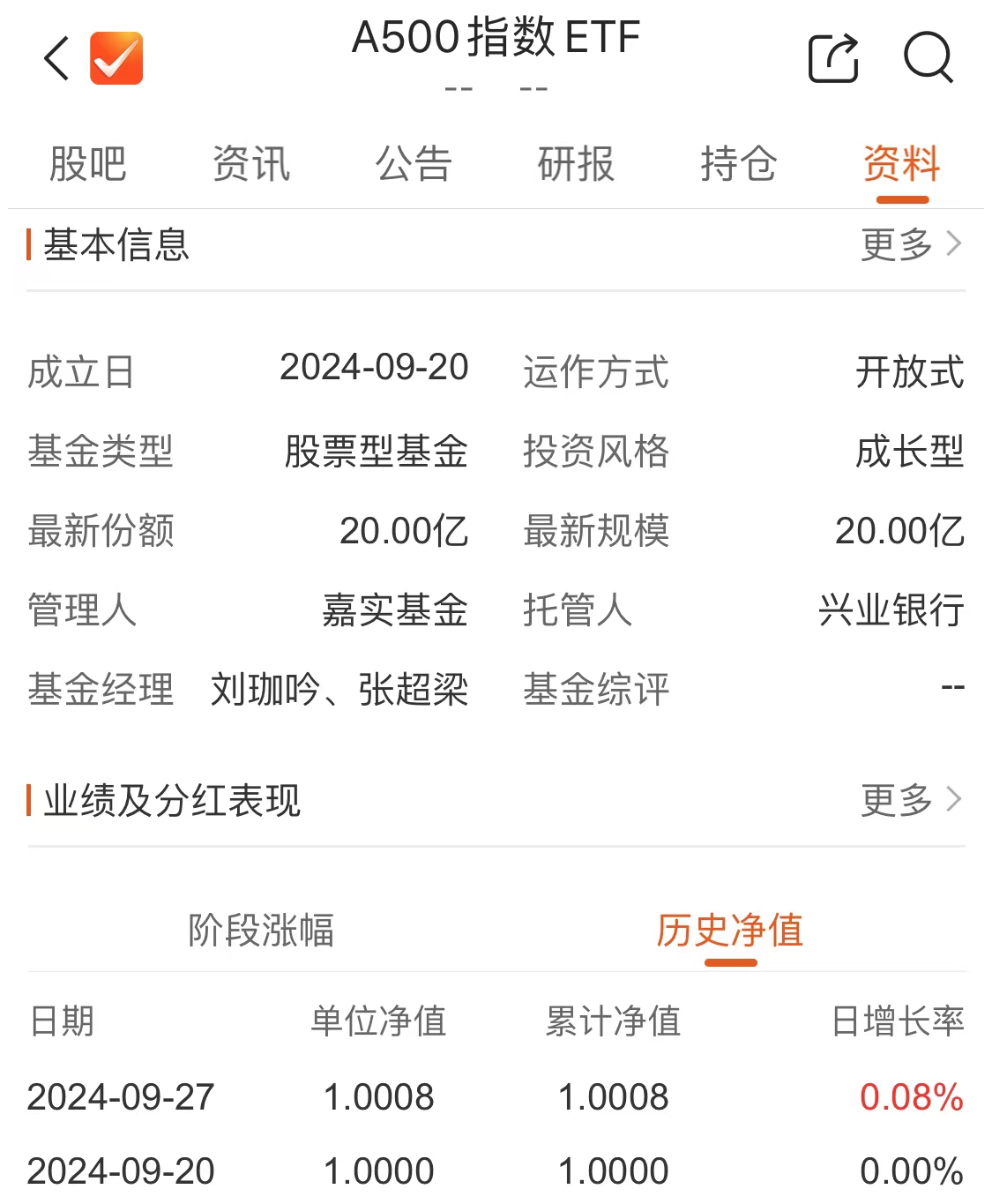Viewport: 992px width, 1204px height.
Task: Select the 研报 tab
Action: [576, 164]
